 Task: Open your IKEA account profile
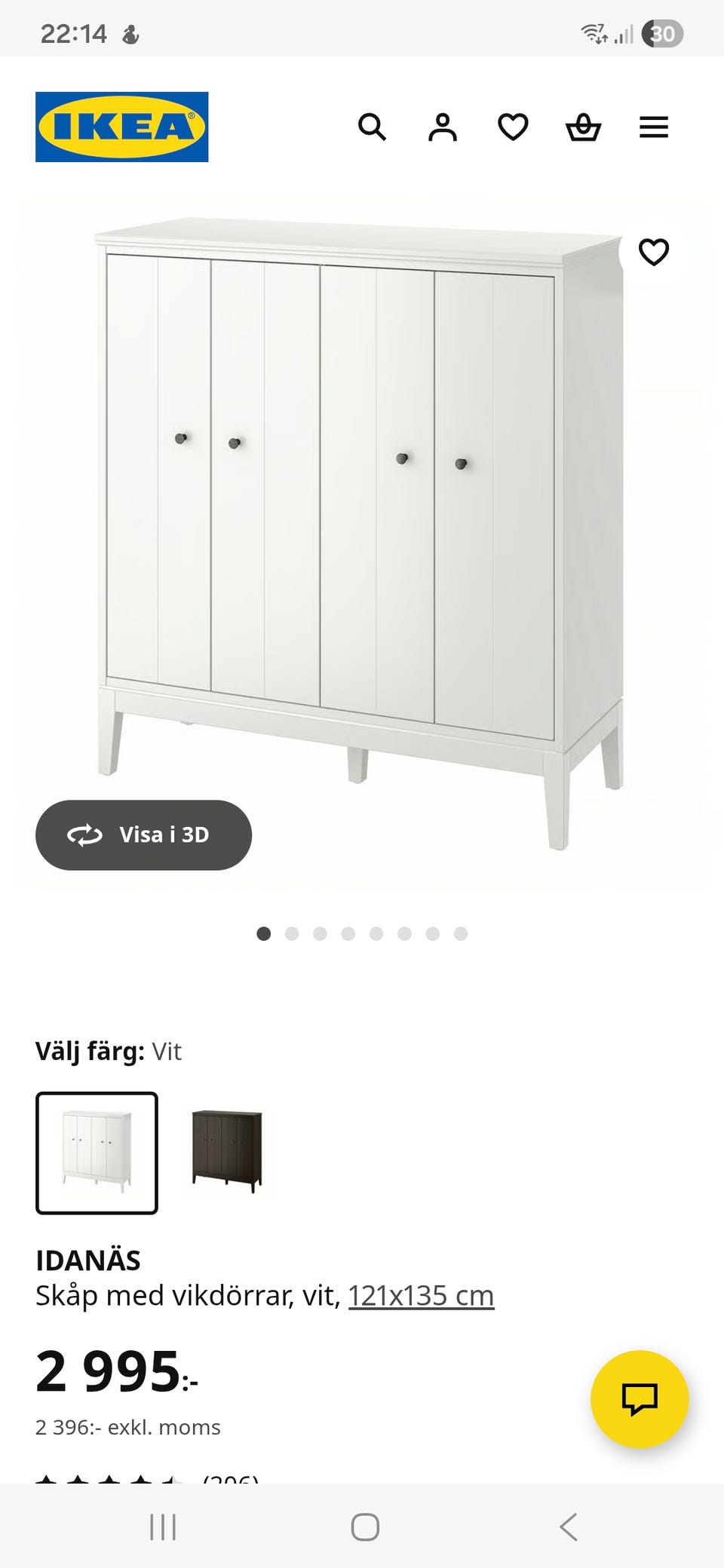coord(443,128)
